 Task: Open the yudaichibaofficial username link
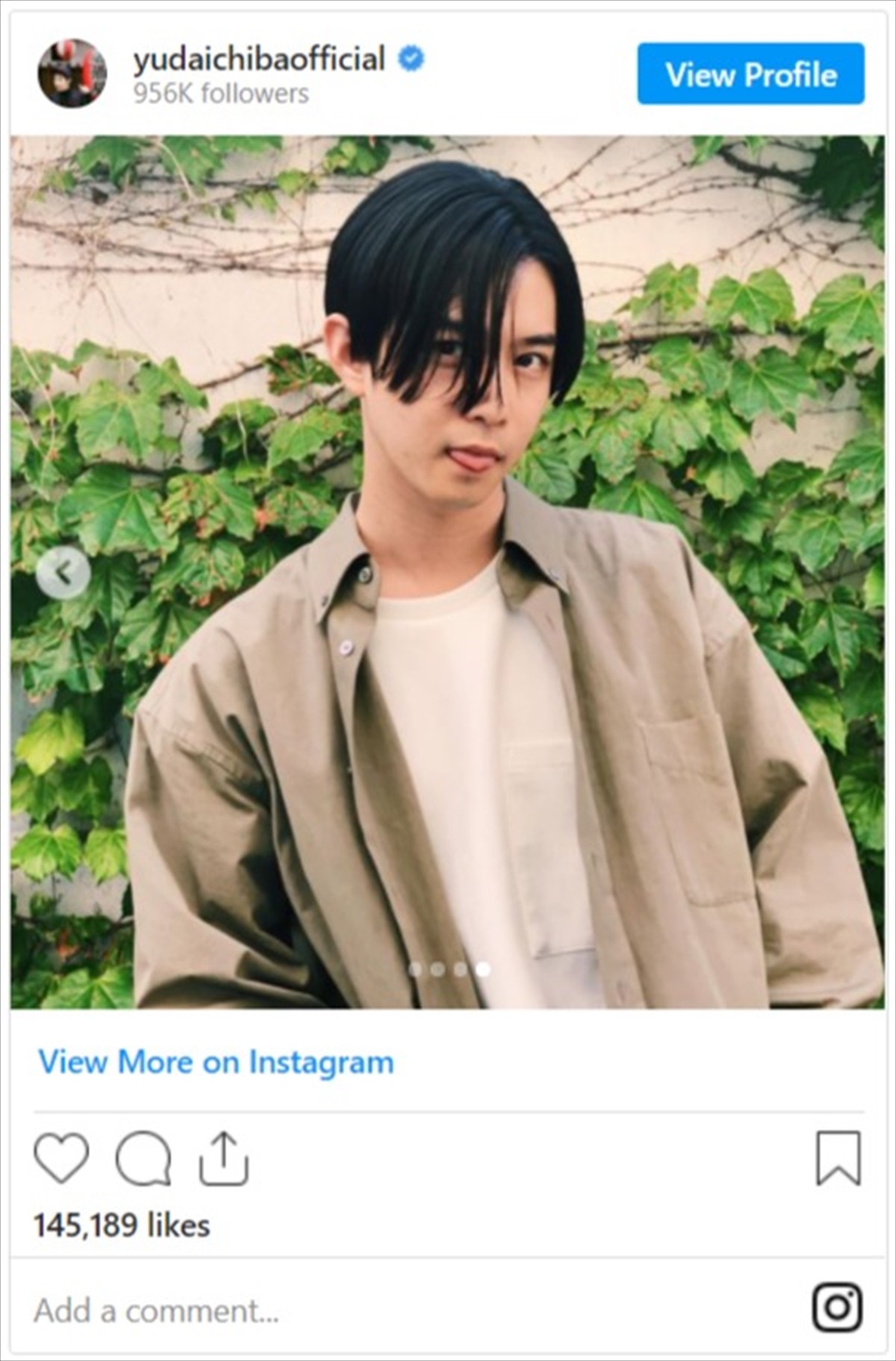pos(258,60)
